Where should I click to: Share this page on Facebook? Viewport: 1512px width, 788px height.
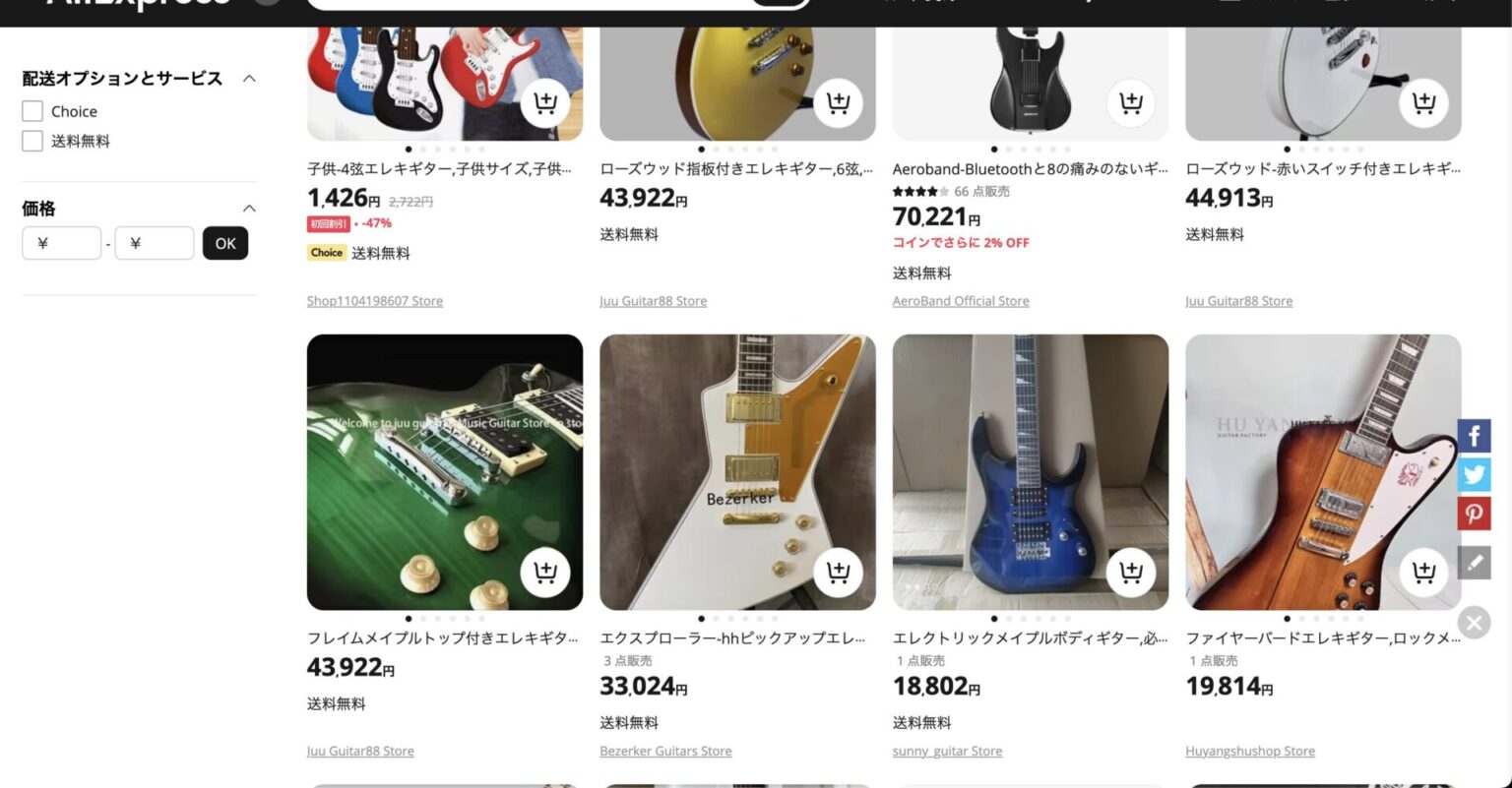pyautogui.click(x=1474, y=436)
